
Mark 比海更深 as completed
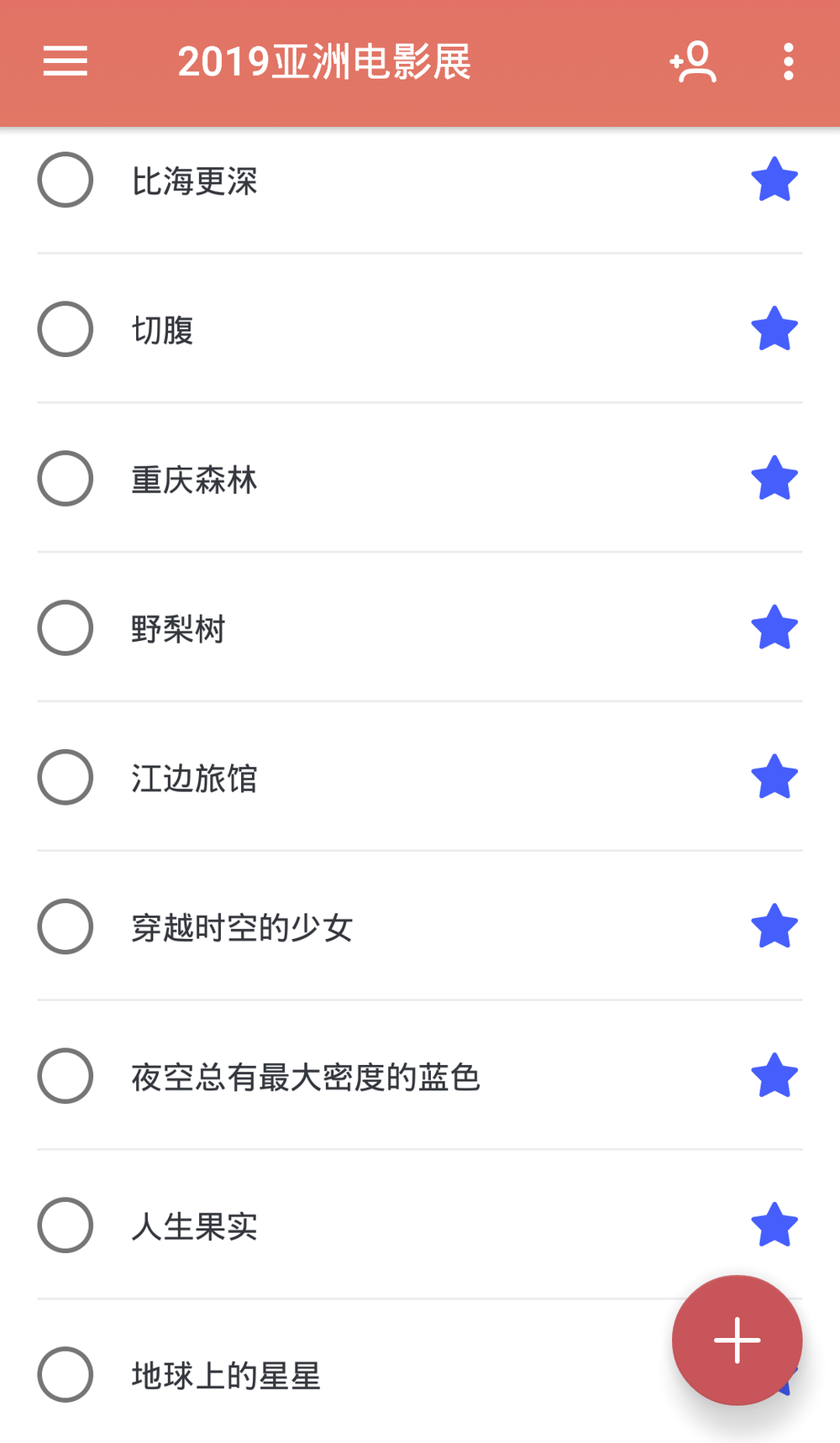[x=66, y=180]
